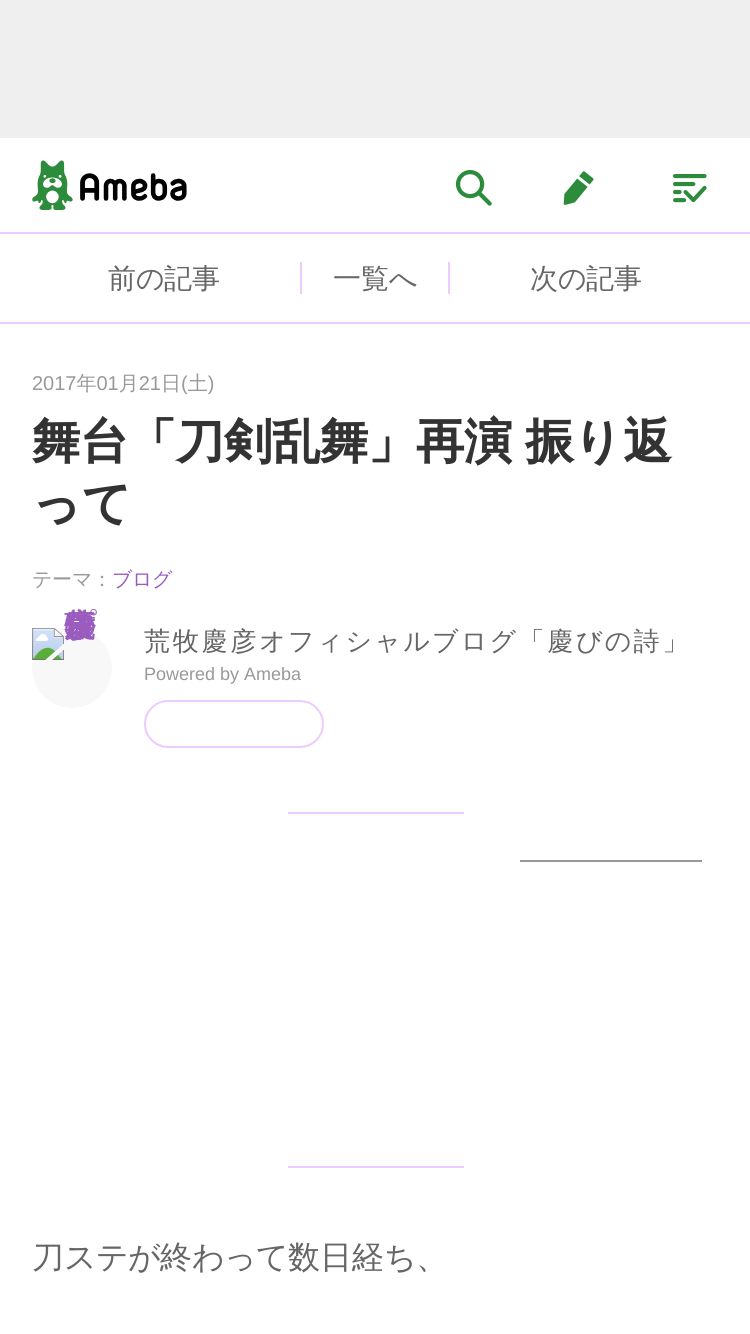Open the search magnifier icon
The height and width of the screenshot is (1334, 750).
pos(473,187)
